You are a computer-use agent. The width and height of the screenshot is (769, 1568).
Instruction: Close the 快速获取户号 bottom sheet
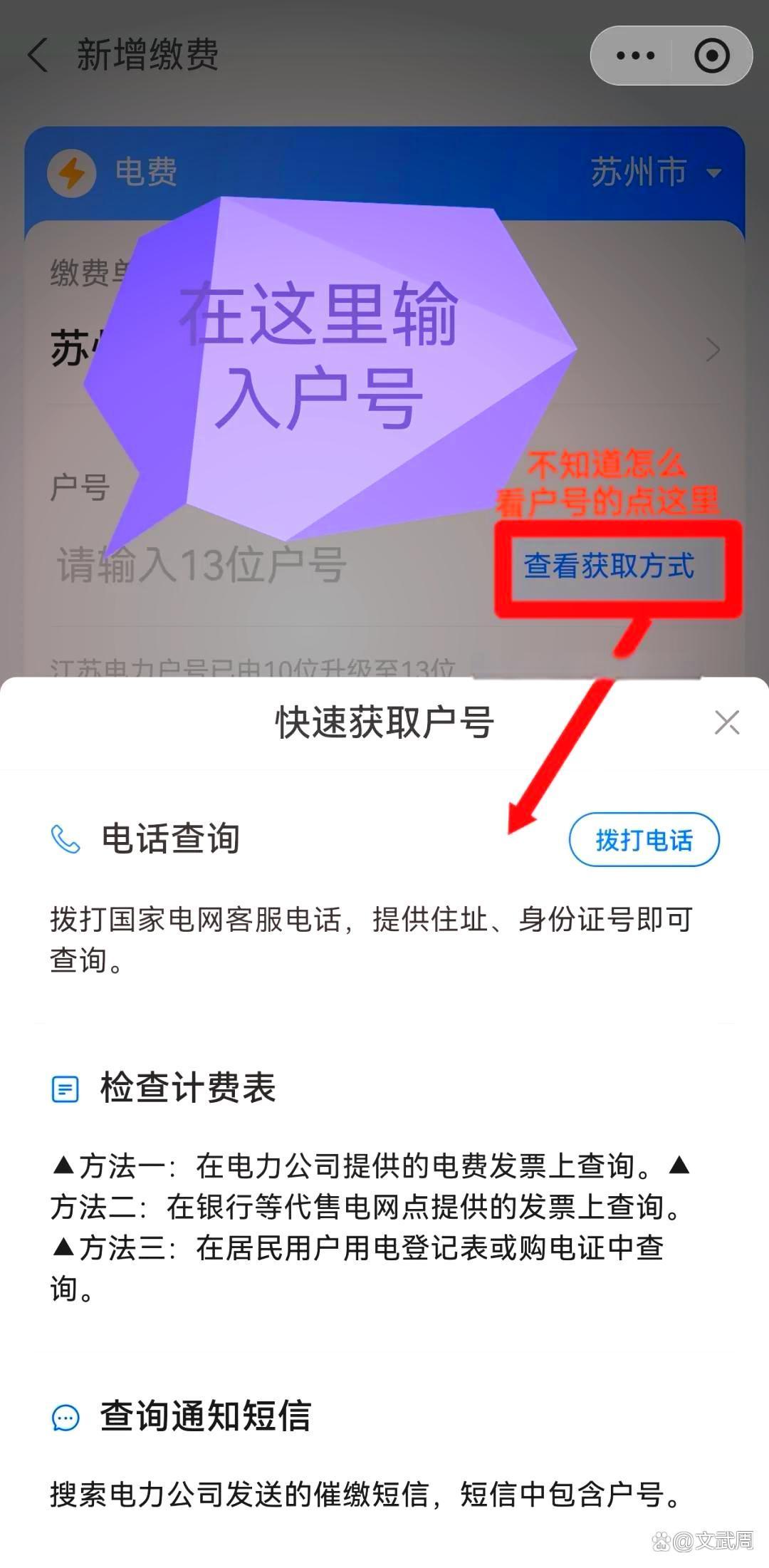tap(726, 722)
